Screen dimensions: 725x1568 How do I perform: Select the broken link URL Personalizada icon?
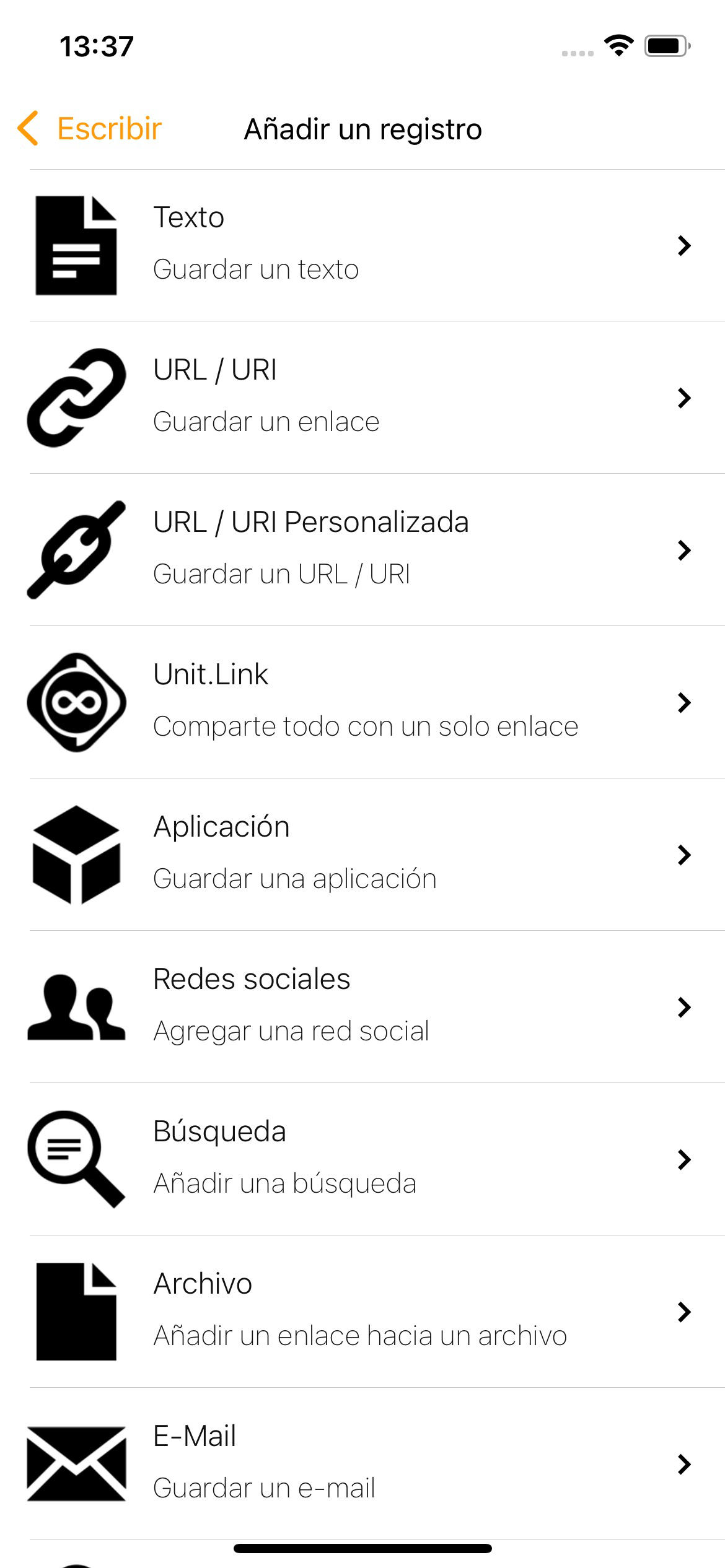(x=74, y=549)
